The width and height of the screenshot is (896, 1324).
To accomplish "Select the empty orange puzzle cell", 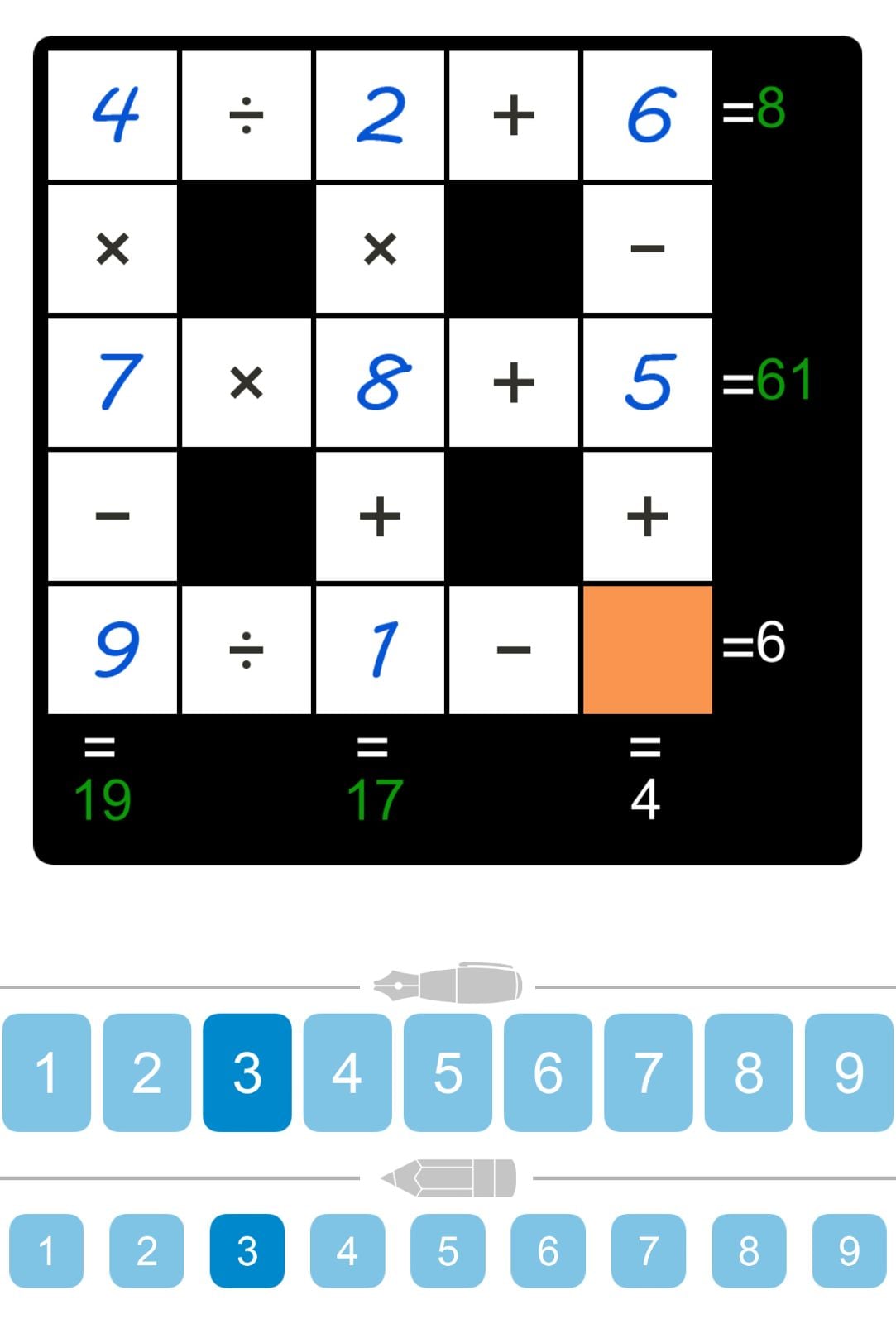I will coord(647,650).
